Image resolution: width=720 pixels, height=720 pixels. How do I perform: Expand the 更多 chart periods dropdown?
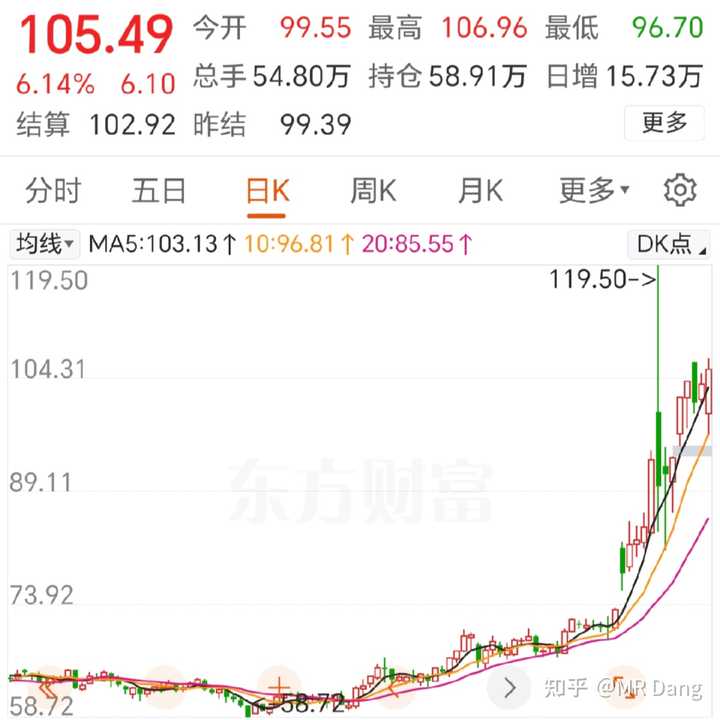tap(594, 190)
